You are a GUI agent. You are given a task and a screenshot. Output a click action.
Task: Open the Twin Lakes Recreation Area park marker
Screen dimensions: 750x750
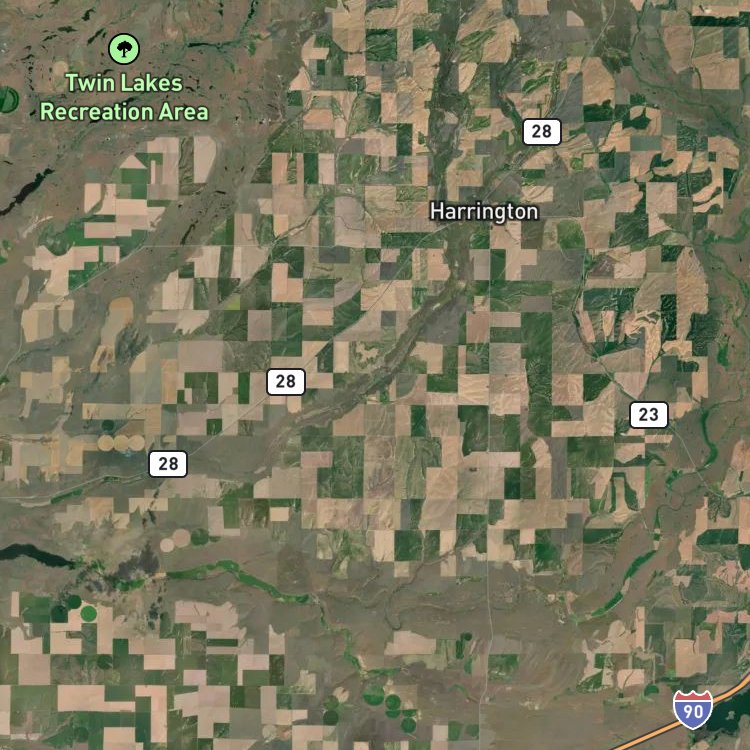pyautogui.click(x=124, y=49)
